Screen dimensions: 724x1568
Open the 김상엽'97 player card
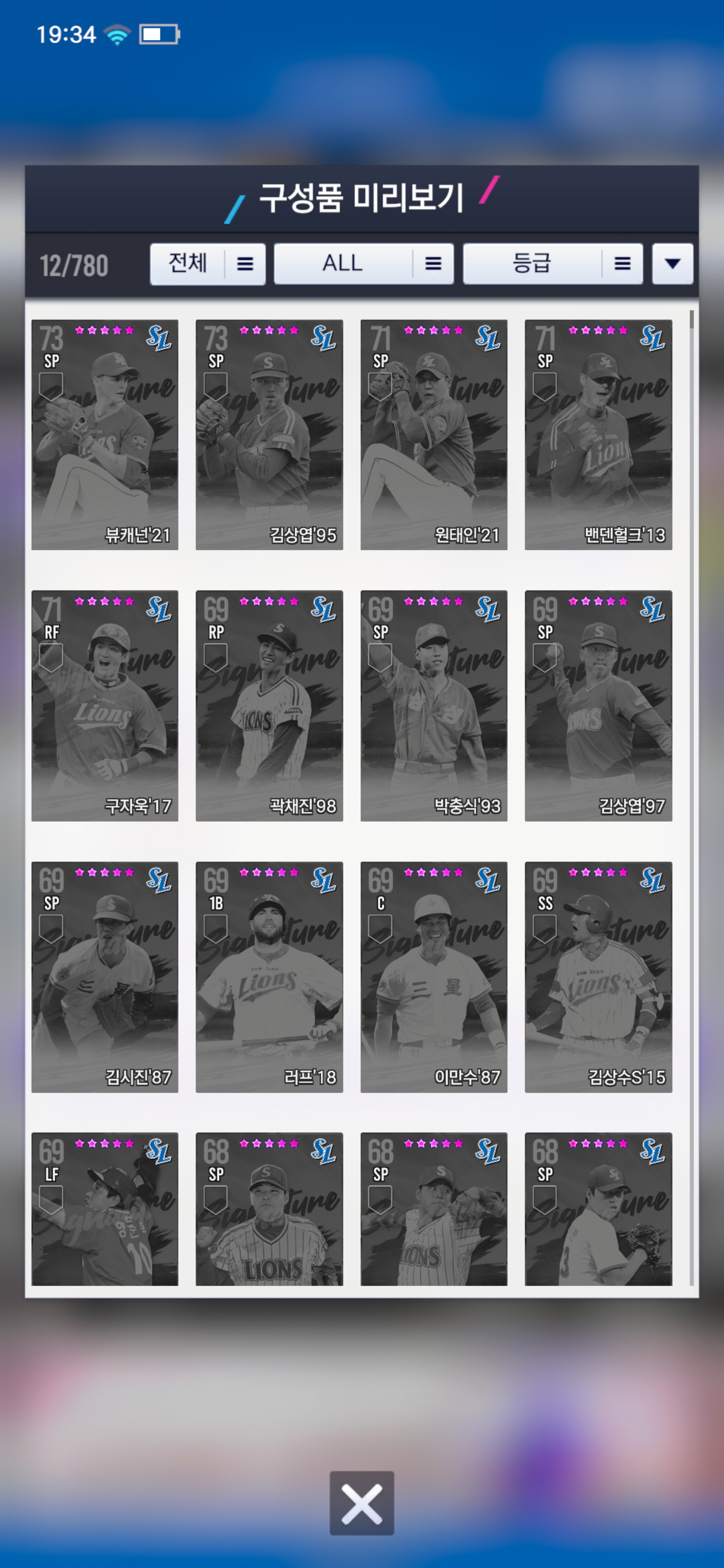tap(598, 706)
